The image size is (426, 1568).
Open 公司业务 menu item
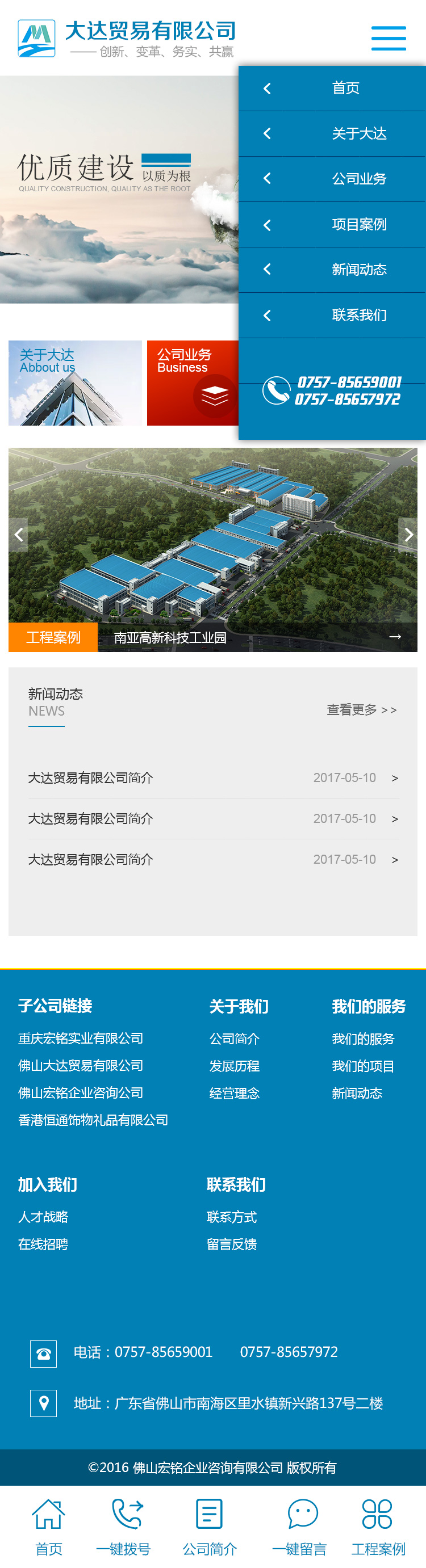click(x=358, y=179)
